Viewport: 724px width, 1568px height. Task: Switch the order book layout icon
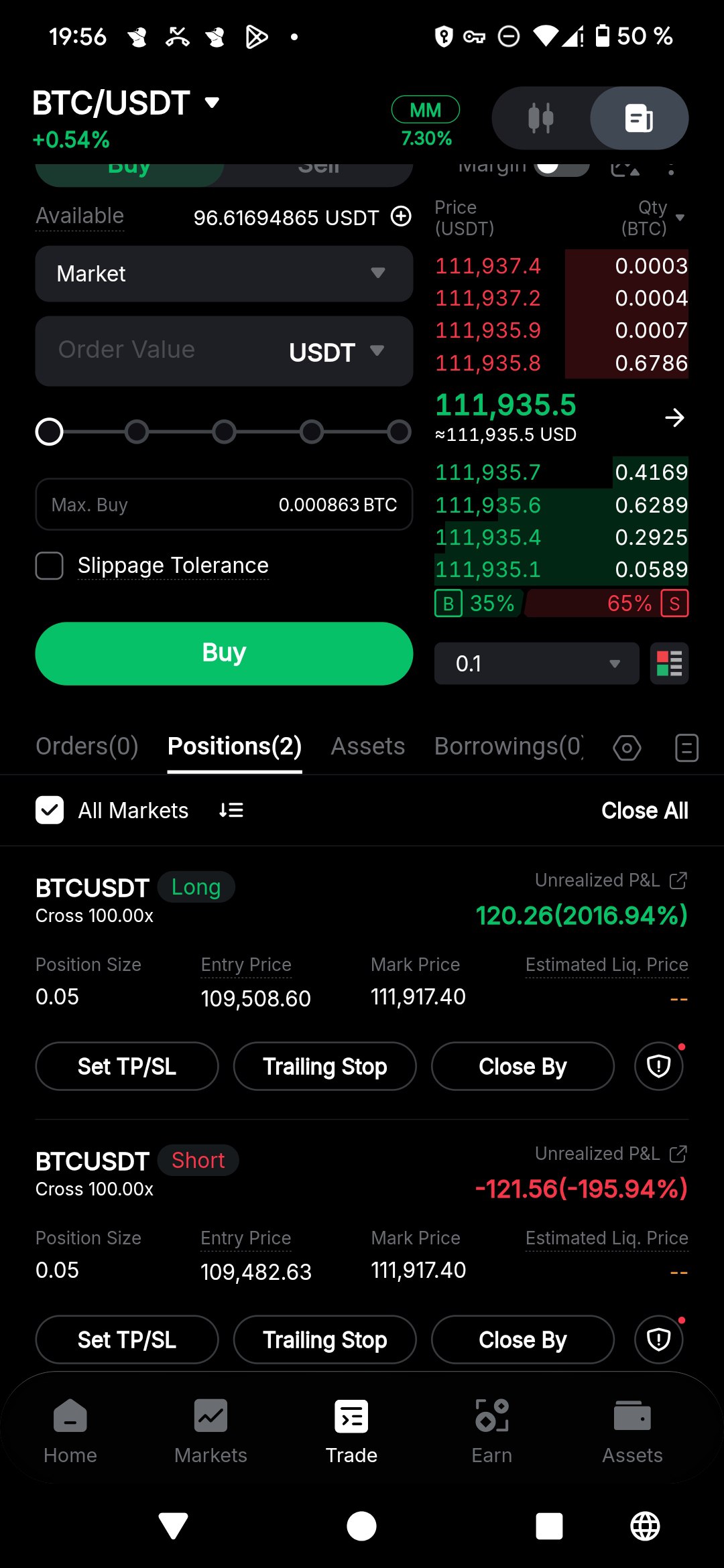[669, 663]
